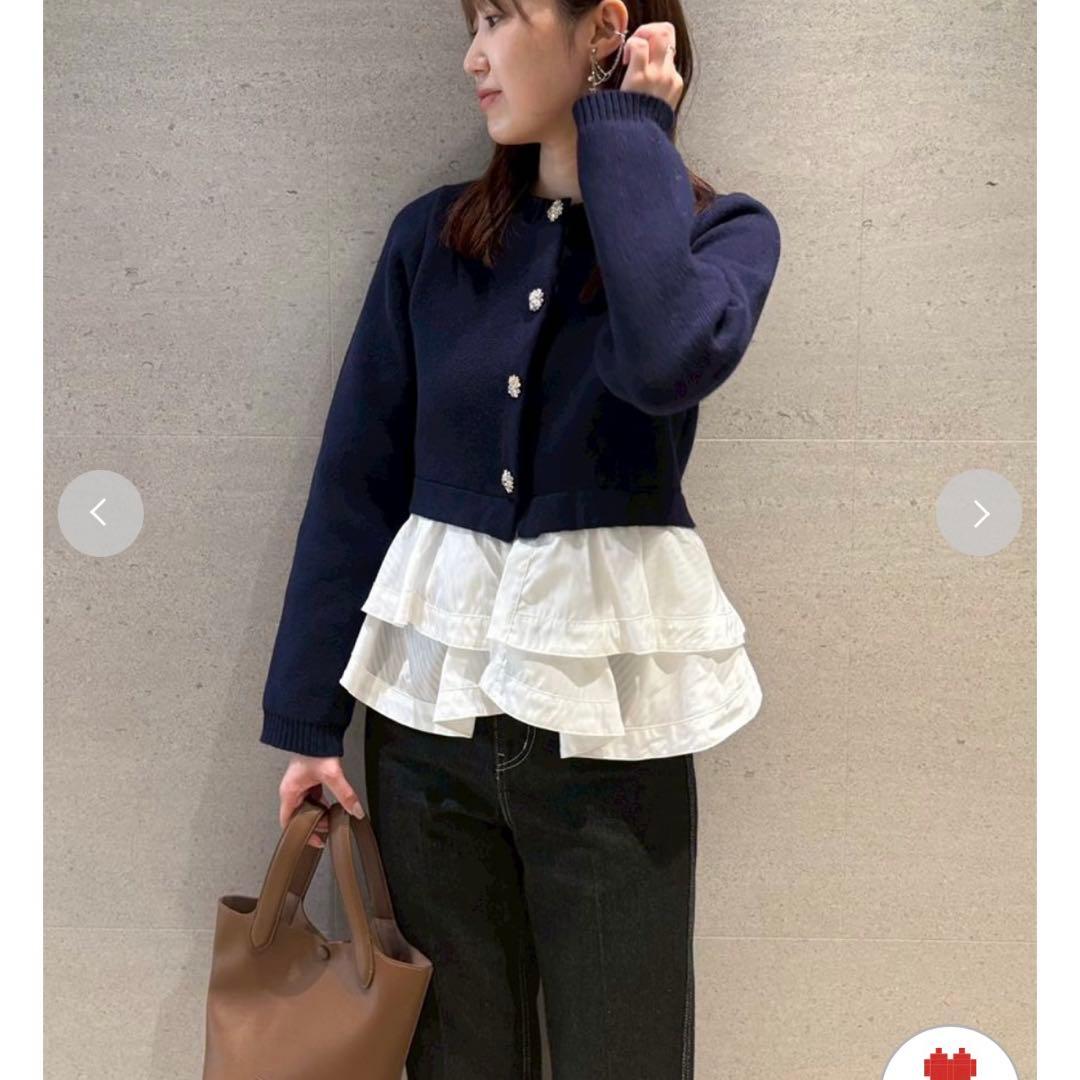This screenshot has height=1080, width=1080.
Task: Go to the previous product photo
Action: tap(100, 513)
